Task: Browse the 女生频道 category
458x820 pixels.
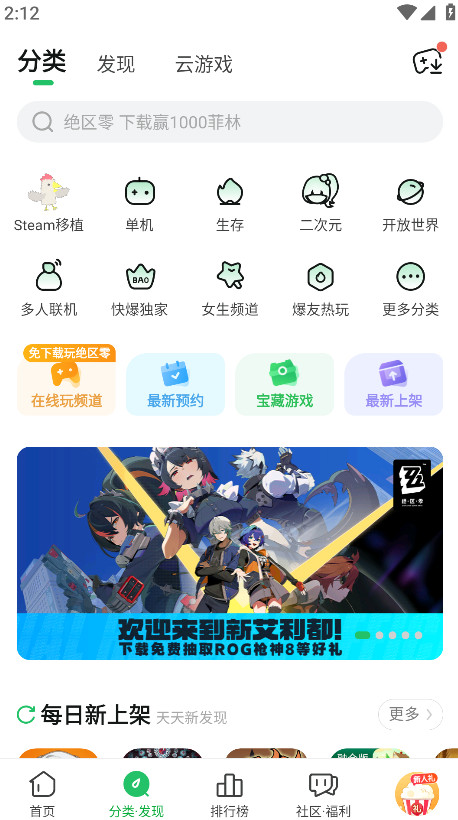Action: tap(230, 288)
